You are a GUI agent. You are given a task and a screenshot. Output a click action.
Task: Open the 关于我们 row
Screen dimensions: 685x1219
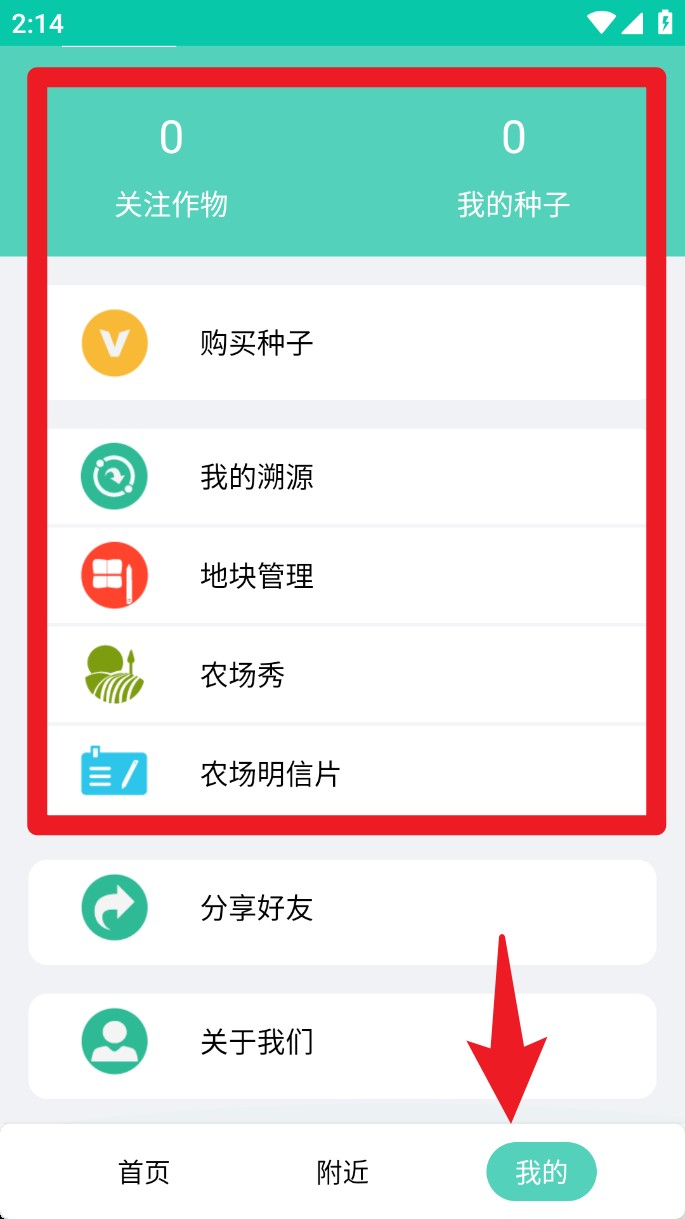point(342,1043)
